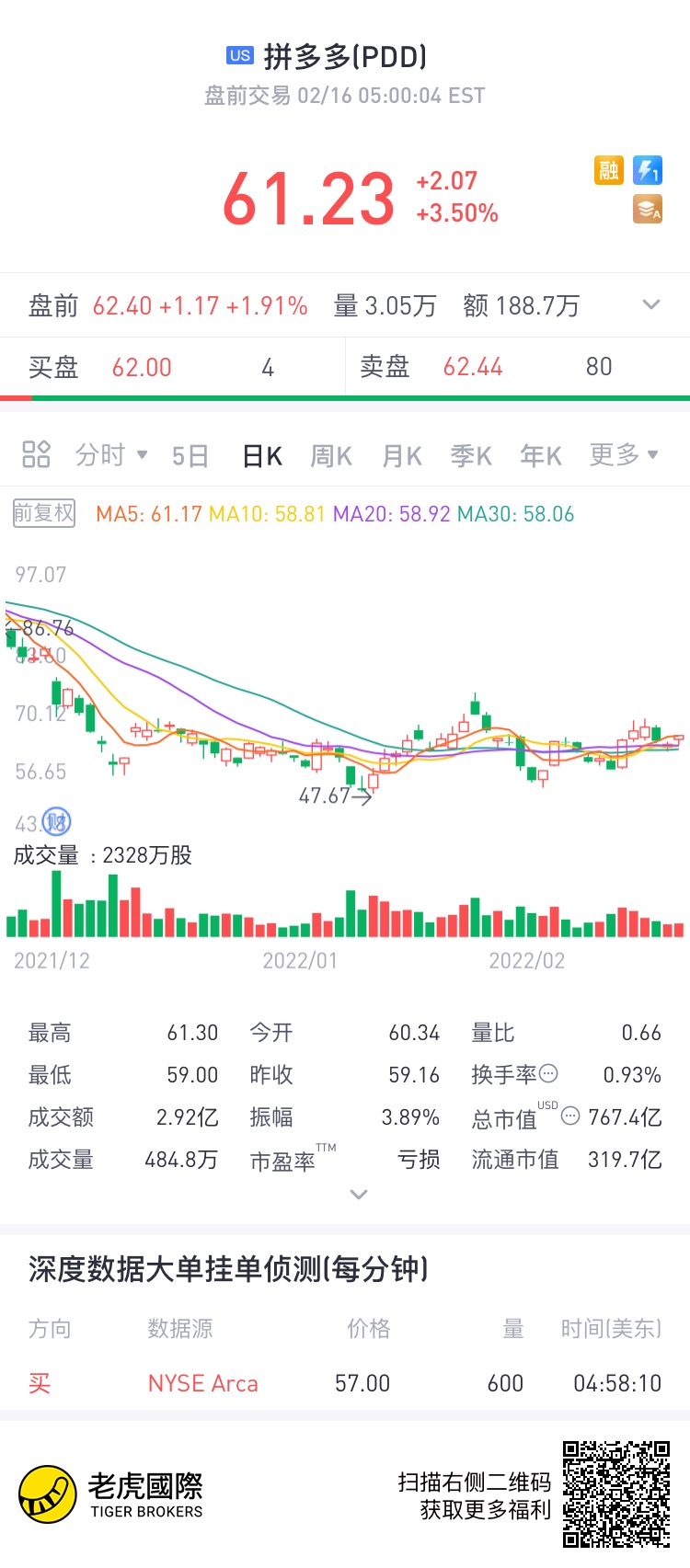Select the 日K chart tab
Viewport: 690px width, 1568px height.
point(262,455)
